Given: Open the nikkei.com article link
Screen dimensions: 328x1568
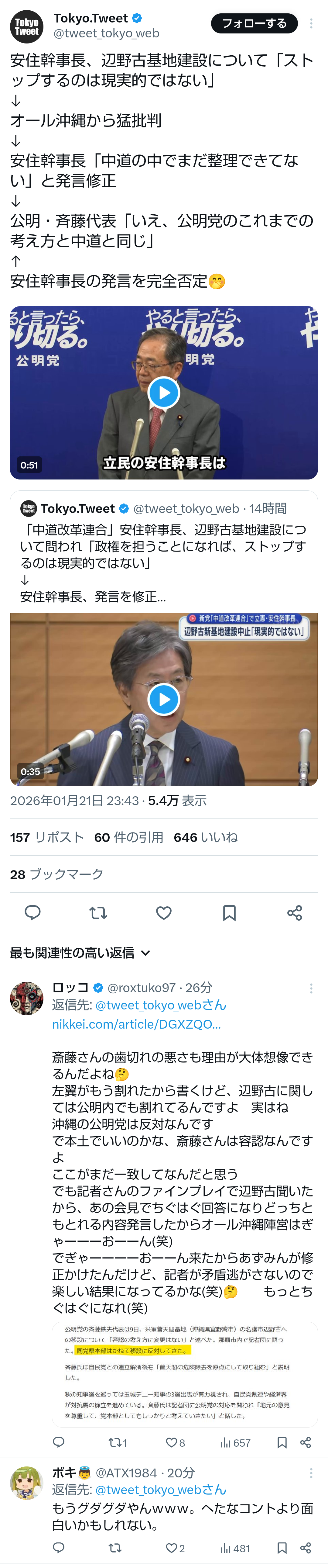Looking at the screenshot, I should [x=136, y=1024].
